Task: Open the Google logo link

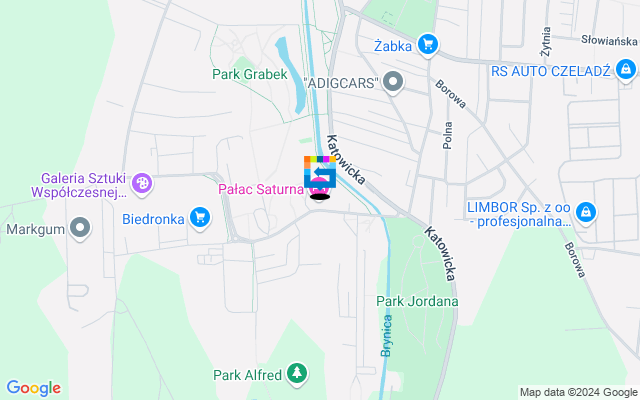Action: point(33,388)
